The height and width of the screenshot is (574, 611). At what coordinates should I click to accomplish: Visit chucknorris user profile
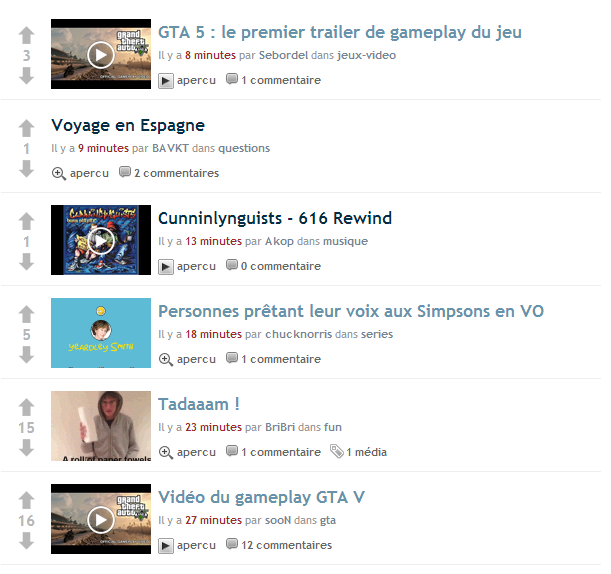[300, 334]
